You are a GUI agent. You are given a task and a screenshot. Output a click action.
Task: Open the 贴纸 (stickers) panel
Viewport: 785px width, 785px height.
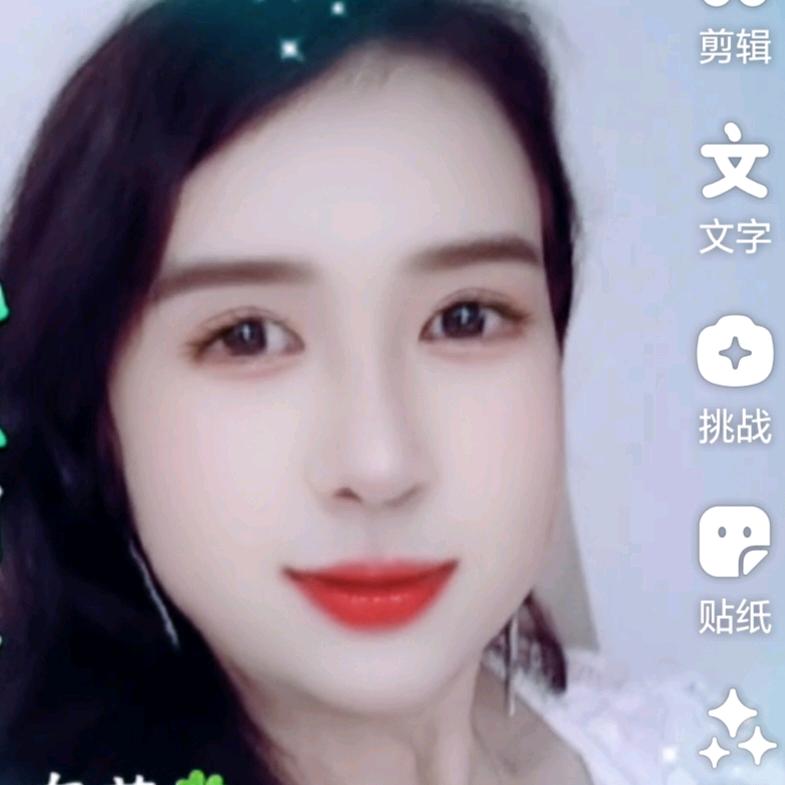pos(735,568)
